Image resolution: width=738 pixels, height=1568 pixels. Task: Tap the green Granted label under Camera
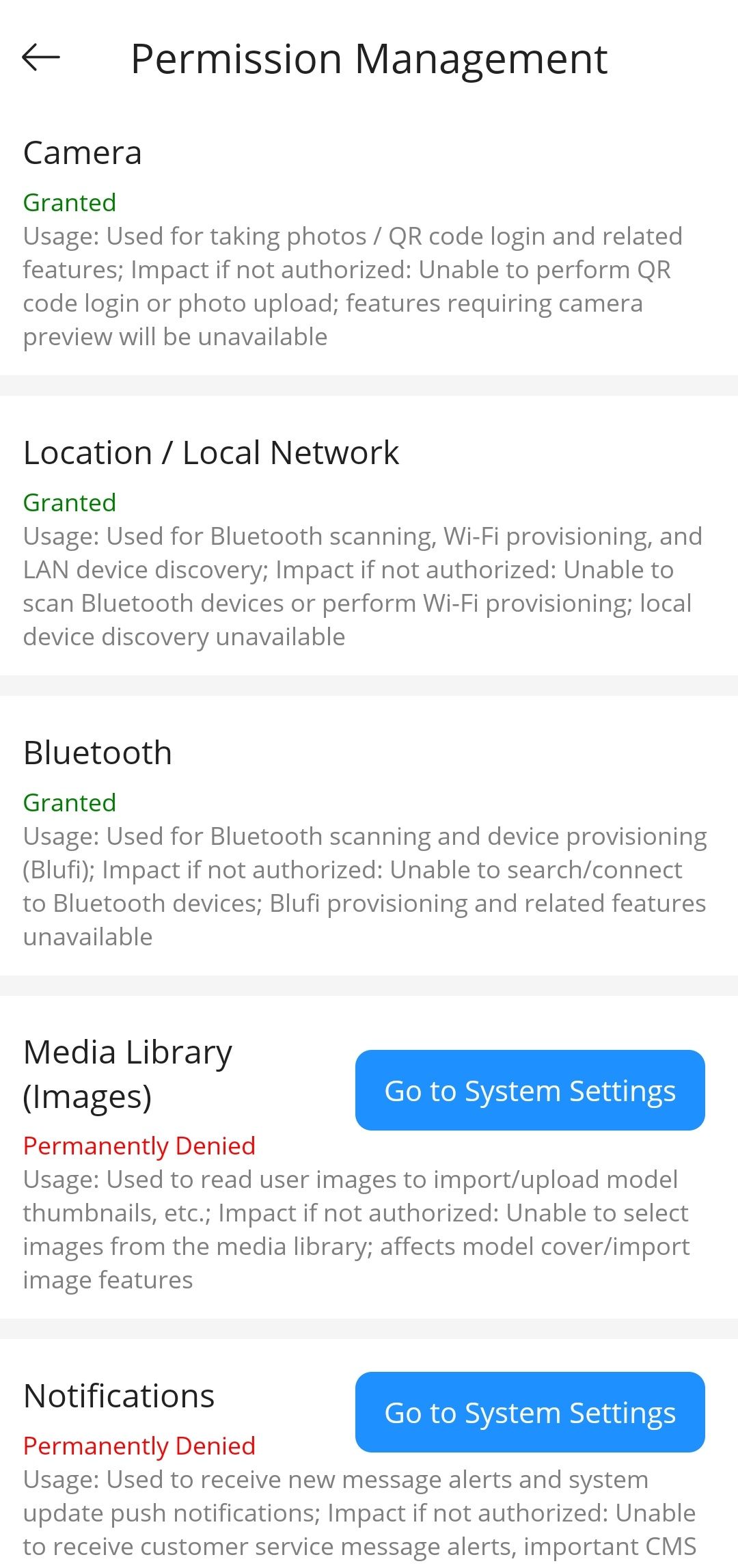pos(69,202)
